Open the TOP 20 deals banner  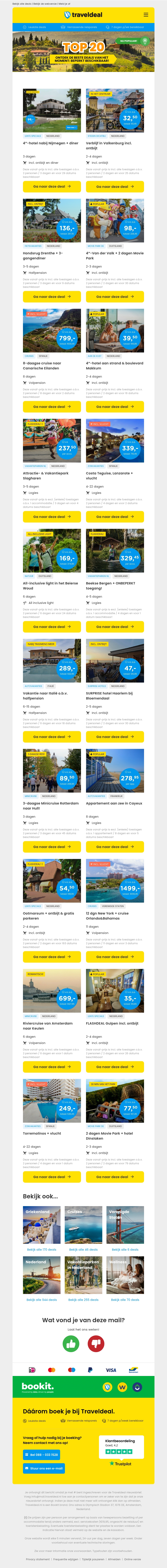[x=83, y=51]
